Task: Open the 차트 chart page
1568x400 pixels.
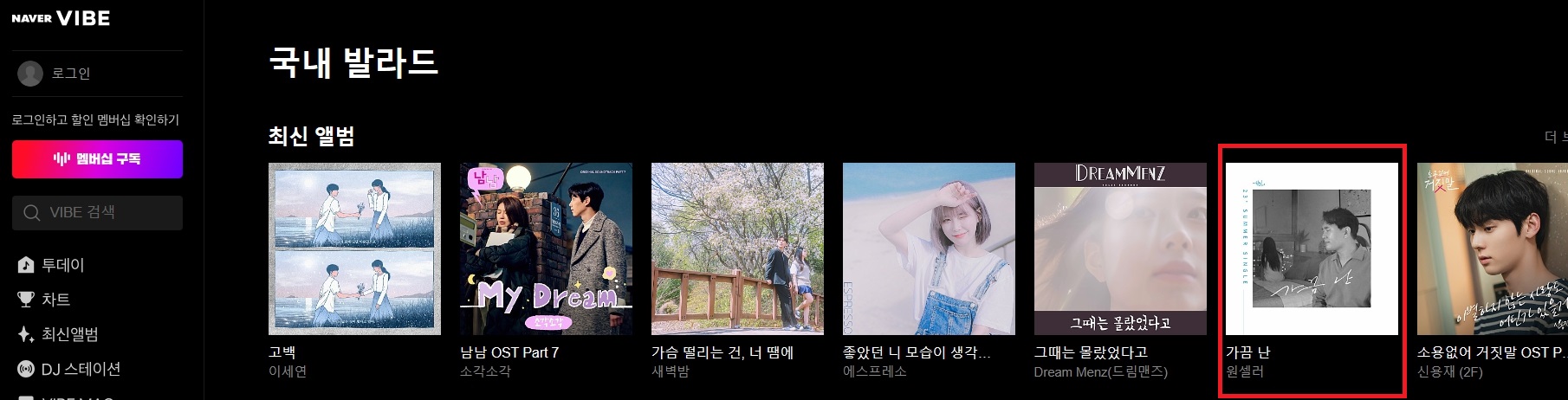Action: (55, 300)
